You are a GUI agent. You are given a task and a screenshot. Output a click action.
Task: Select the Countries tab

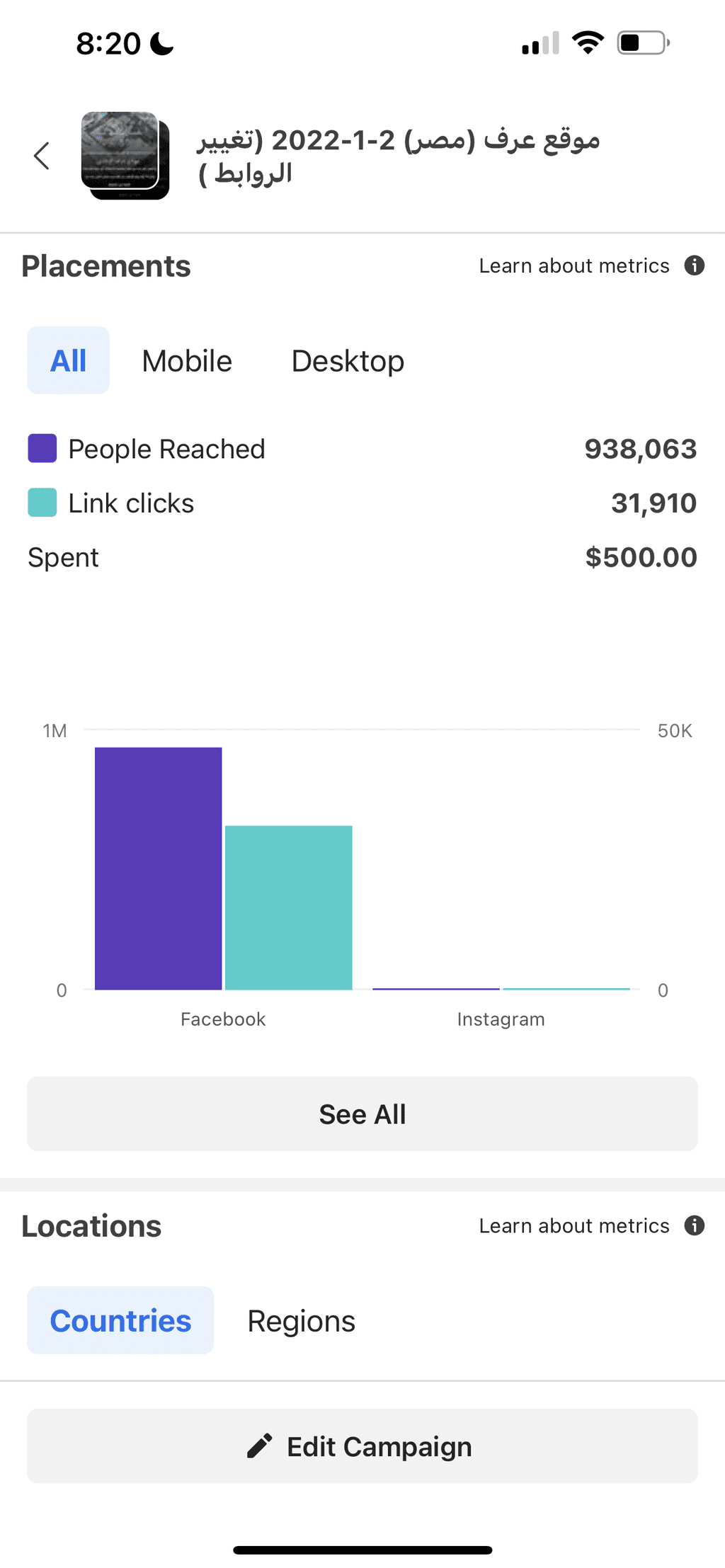[x=120, y=1320]
